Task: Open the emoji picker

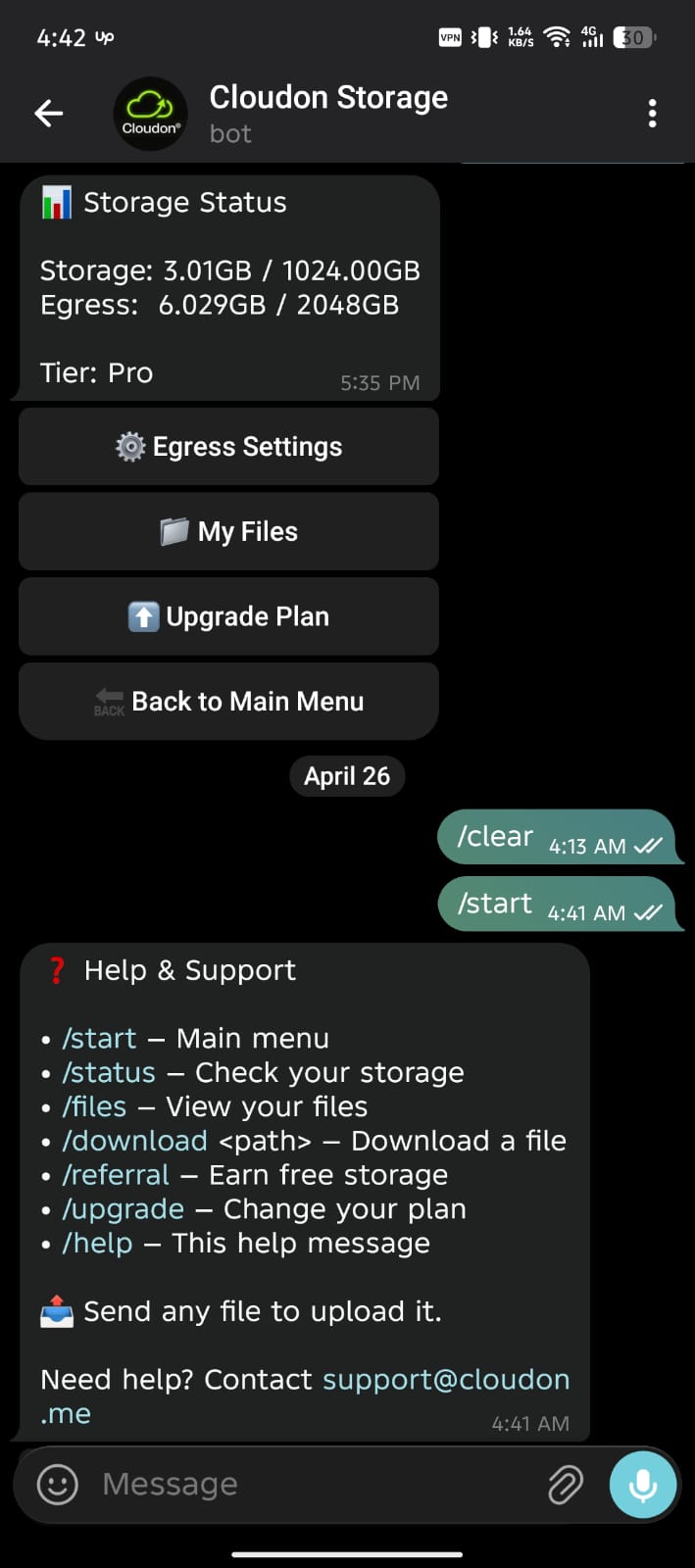Action: 57,1484
